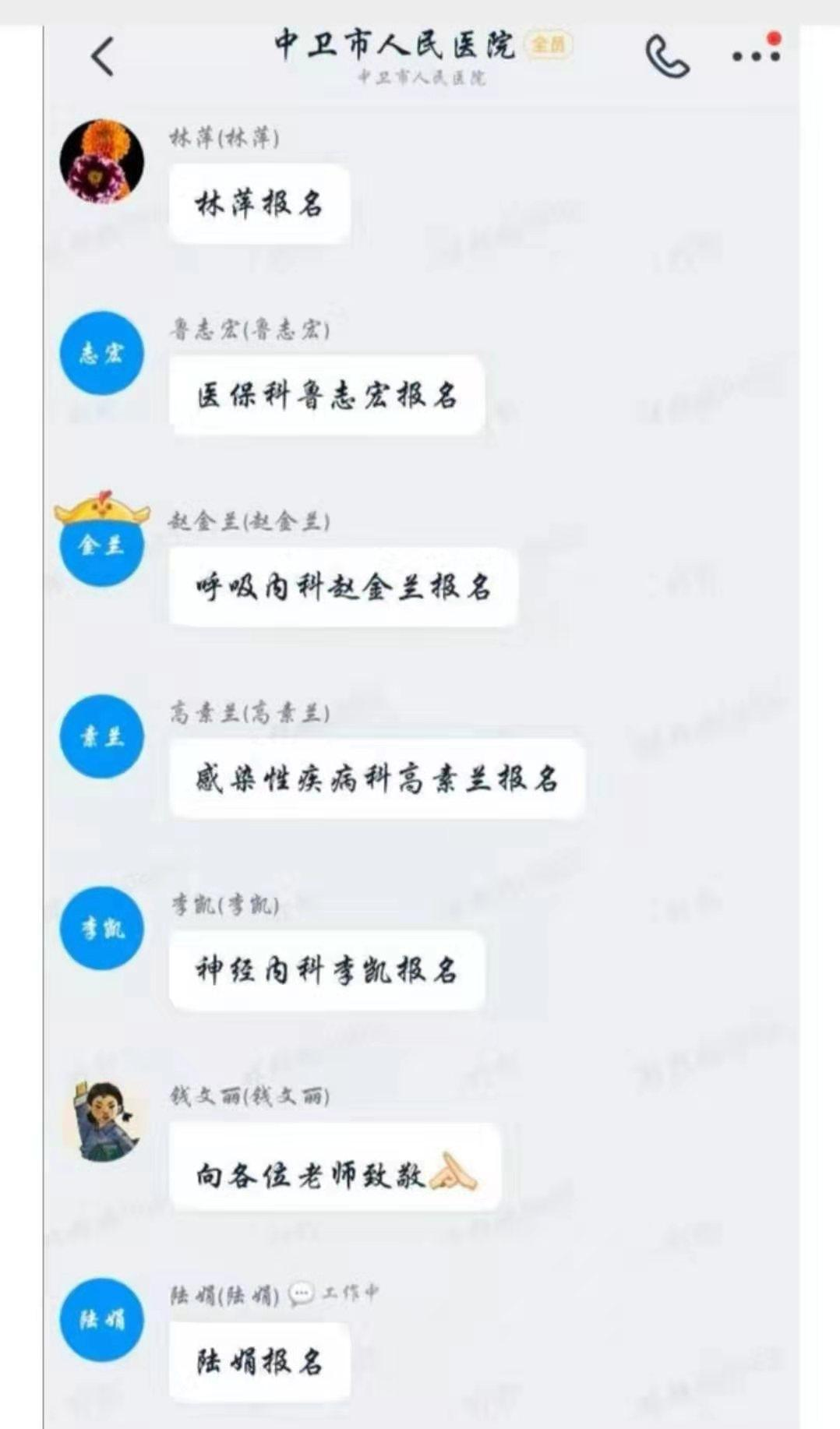View 鲁志宏's profile from the avatar
This screenshot has height=1429, width=840.
(102, 354)
